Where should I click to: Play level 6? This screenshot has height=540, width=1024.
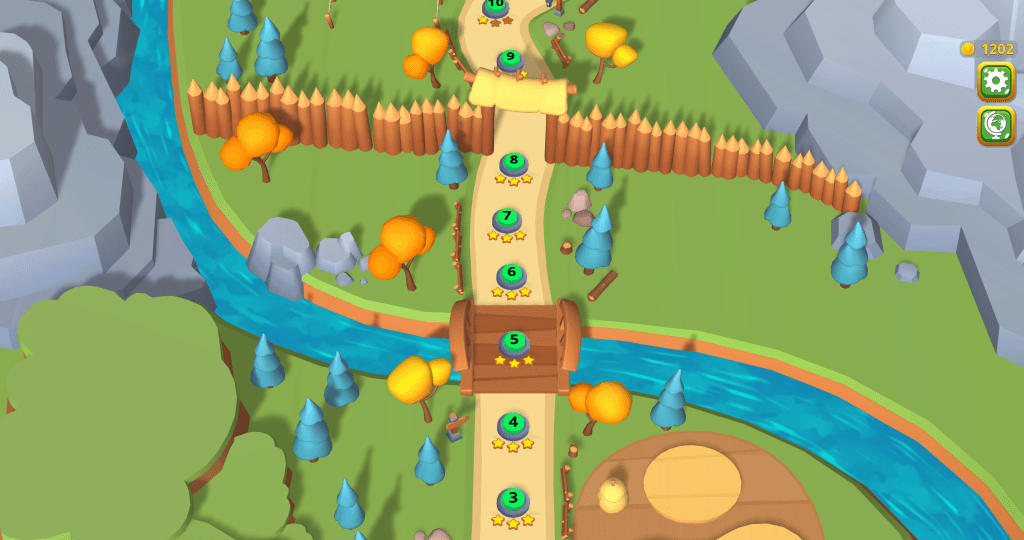(511, 273)
